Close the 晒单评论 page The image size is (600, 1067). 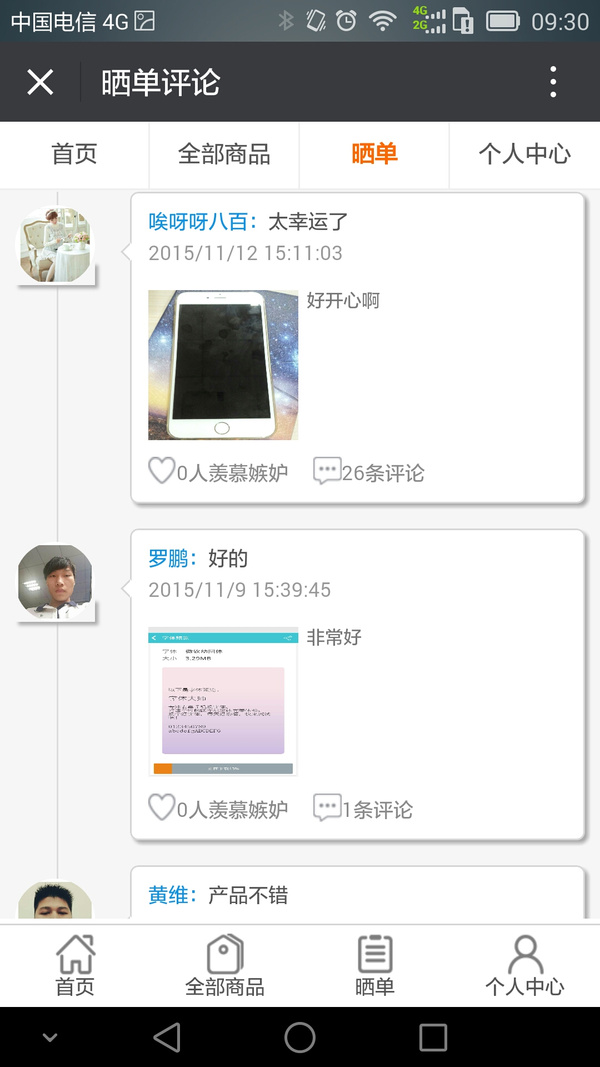click(40, 82)
